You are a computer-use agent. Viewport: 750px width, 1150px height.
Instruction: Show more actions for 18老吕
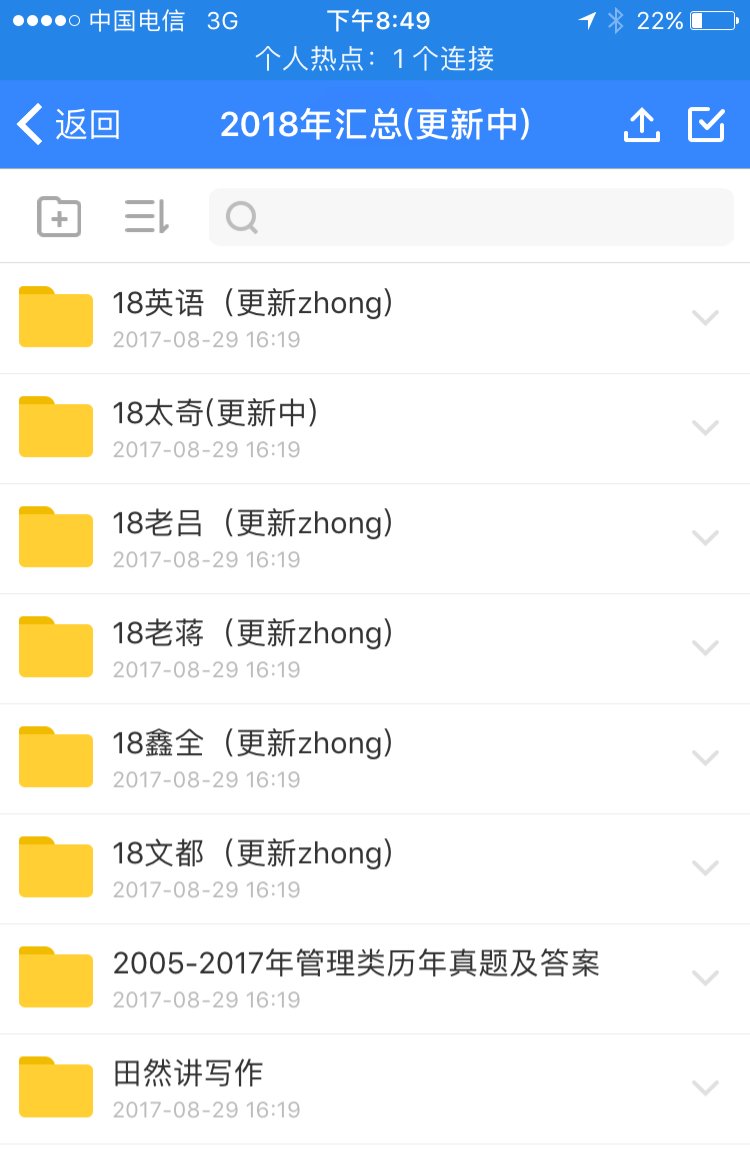coord(706,538)
